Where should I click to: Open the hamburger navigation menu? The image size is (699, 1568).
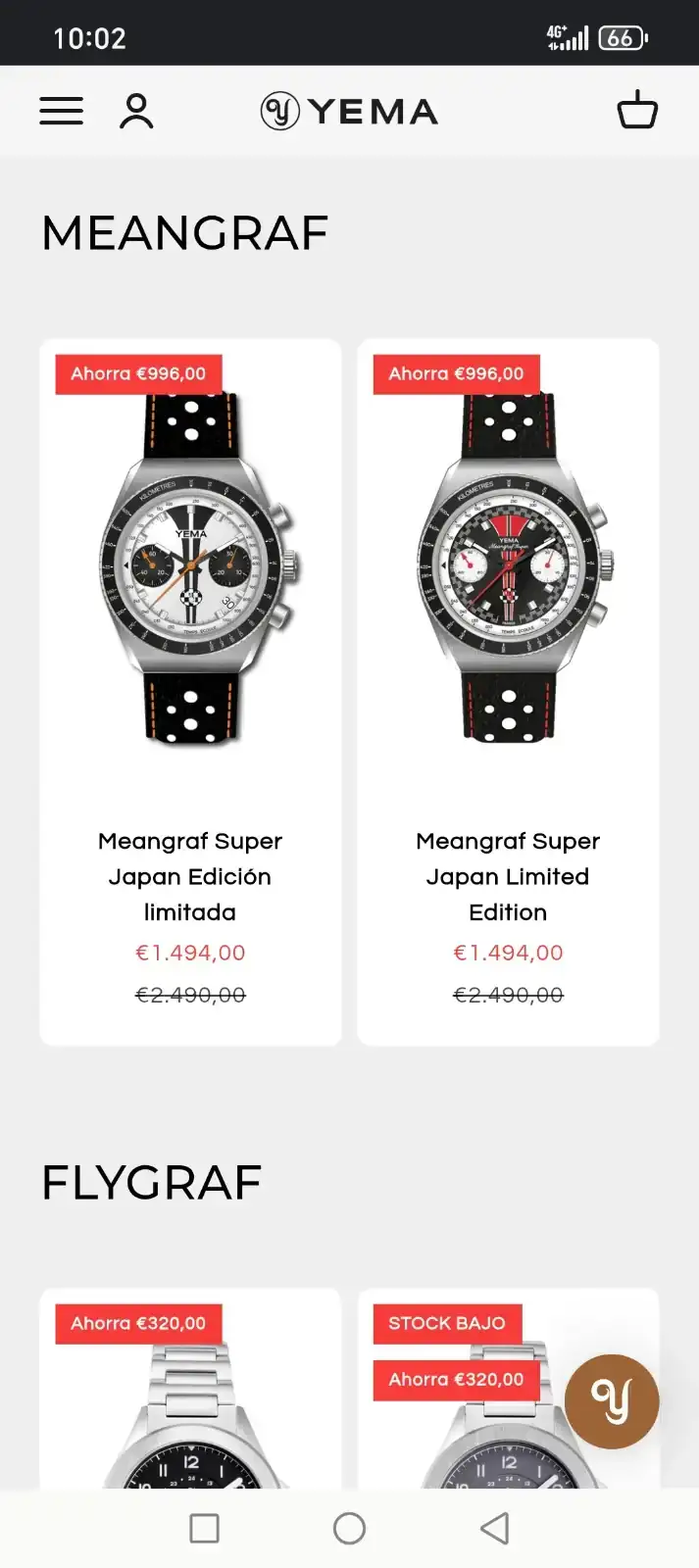tap(61, 111)
